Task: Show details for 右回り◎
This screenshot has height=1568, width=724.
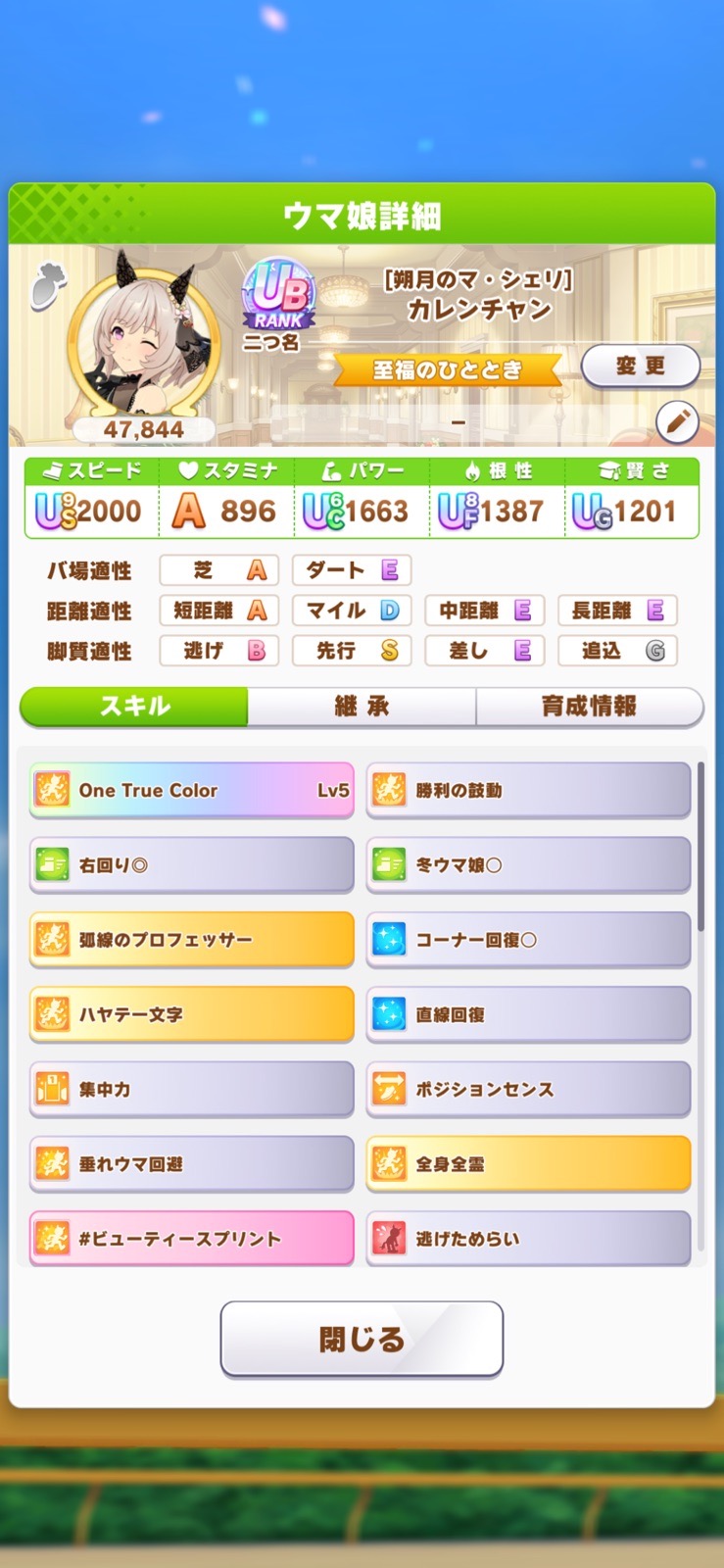Action: tap(191, 864)
